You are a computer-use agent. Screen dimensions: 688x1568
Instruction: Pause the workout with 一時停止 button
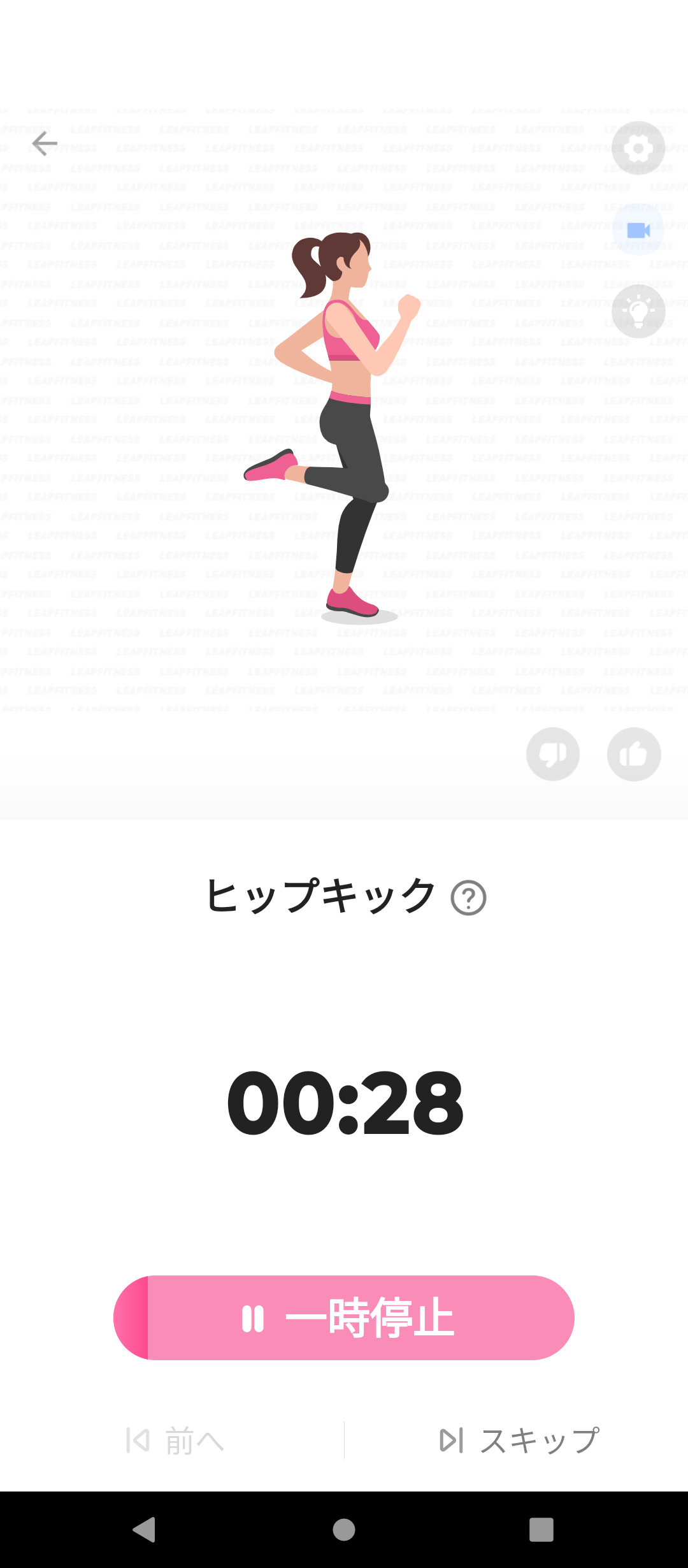tap(344, 1318)
